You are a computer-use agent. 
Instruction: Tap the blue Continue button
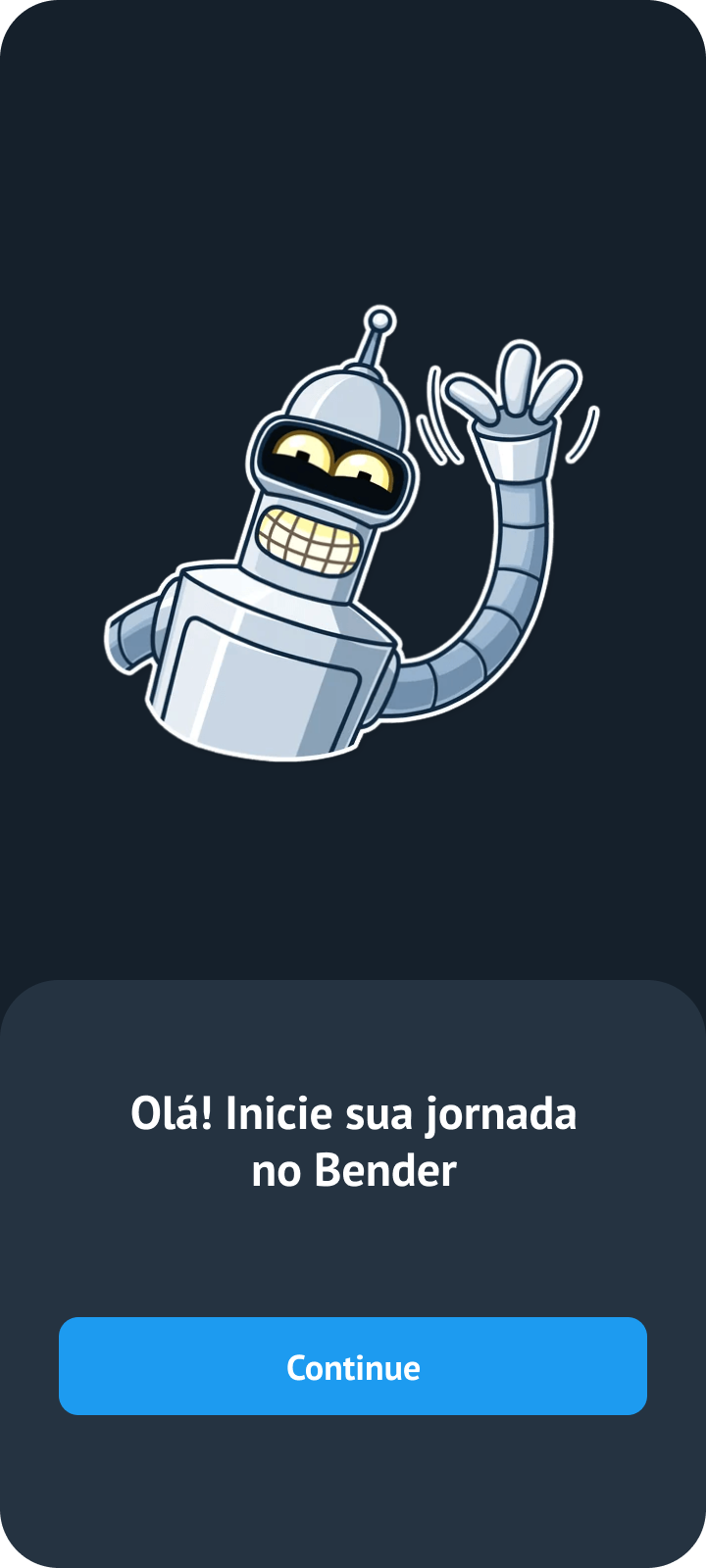pos(353,1366)
